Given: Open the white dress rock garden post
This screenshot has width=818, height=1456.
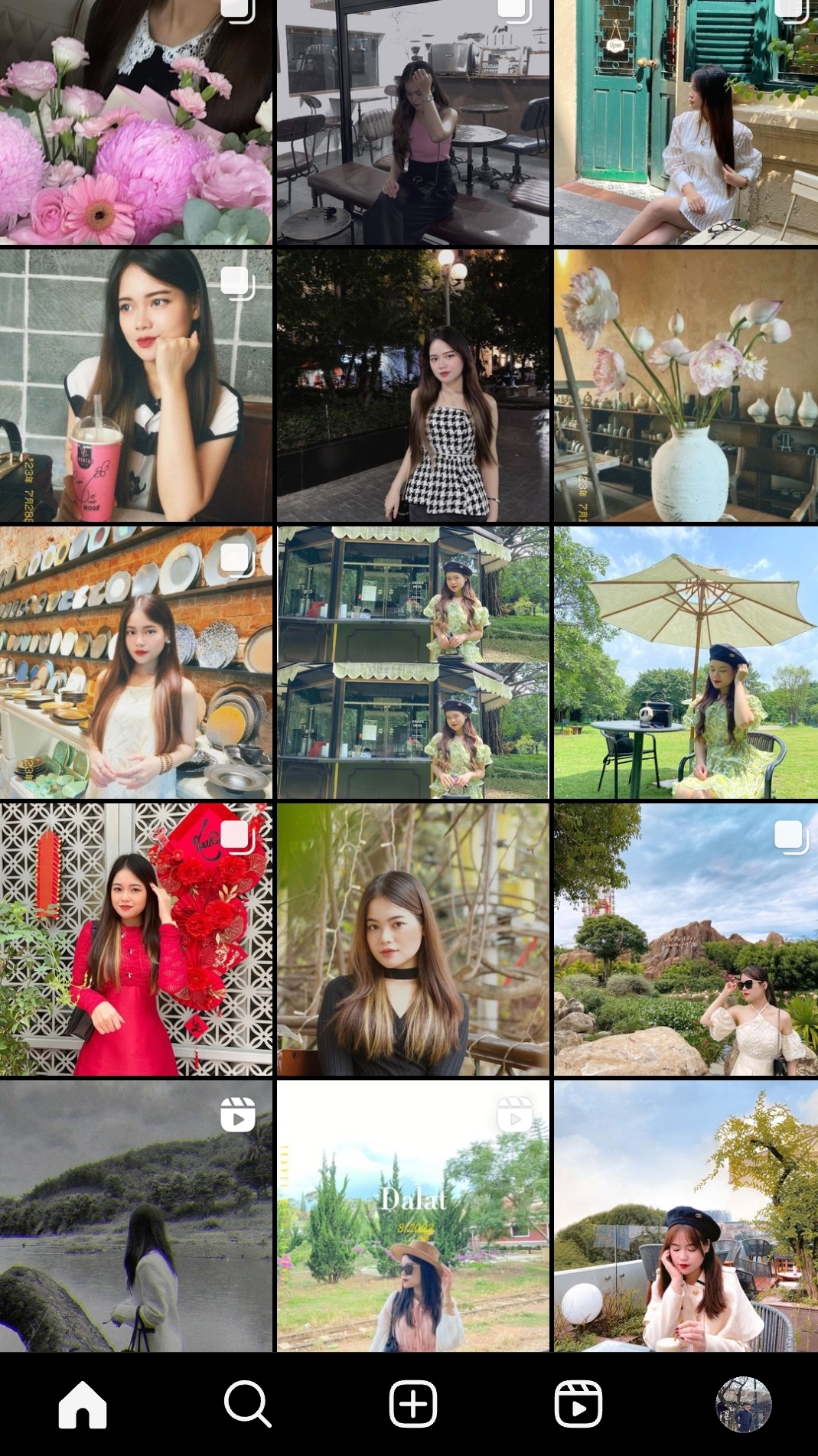Looking at the screenshot, I should point(686,940).
